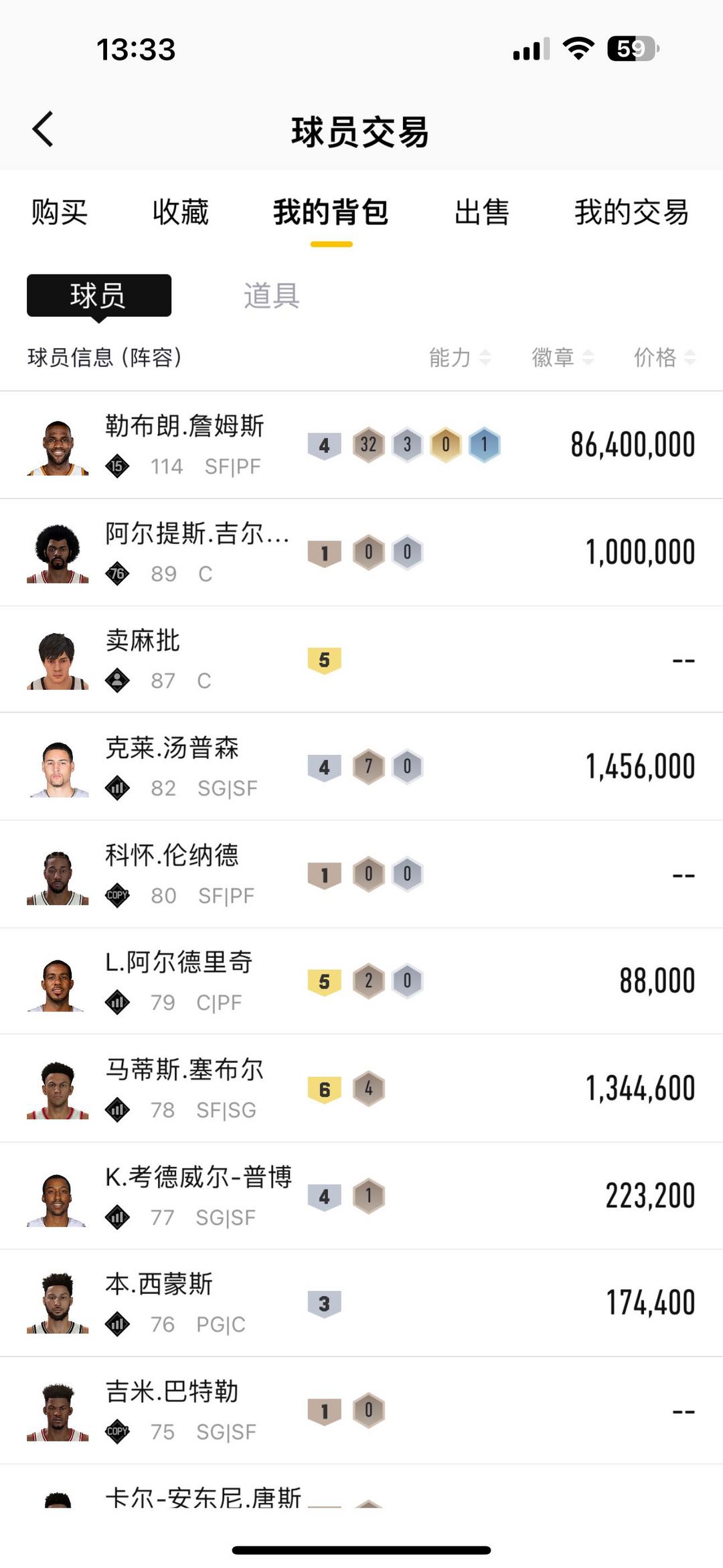Open the K.考德威尔-普博 player row
This screenshot has height=1568, width=723.
(361, 1196)
